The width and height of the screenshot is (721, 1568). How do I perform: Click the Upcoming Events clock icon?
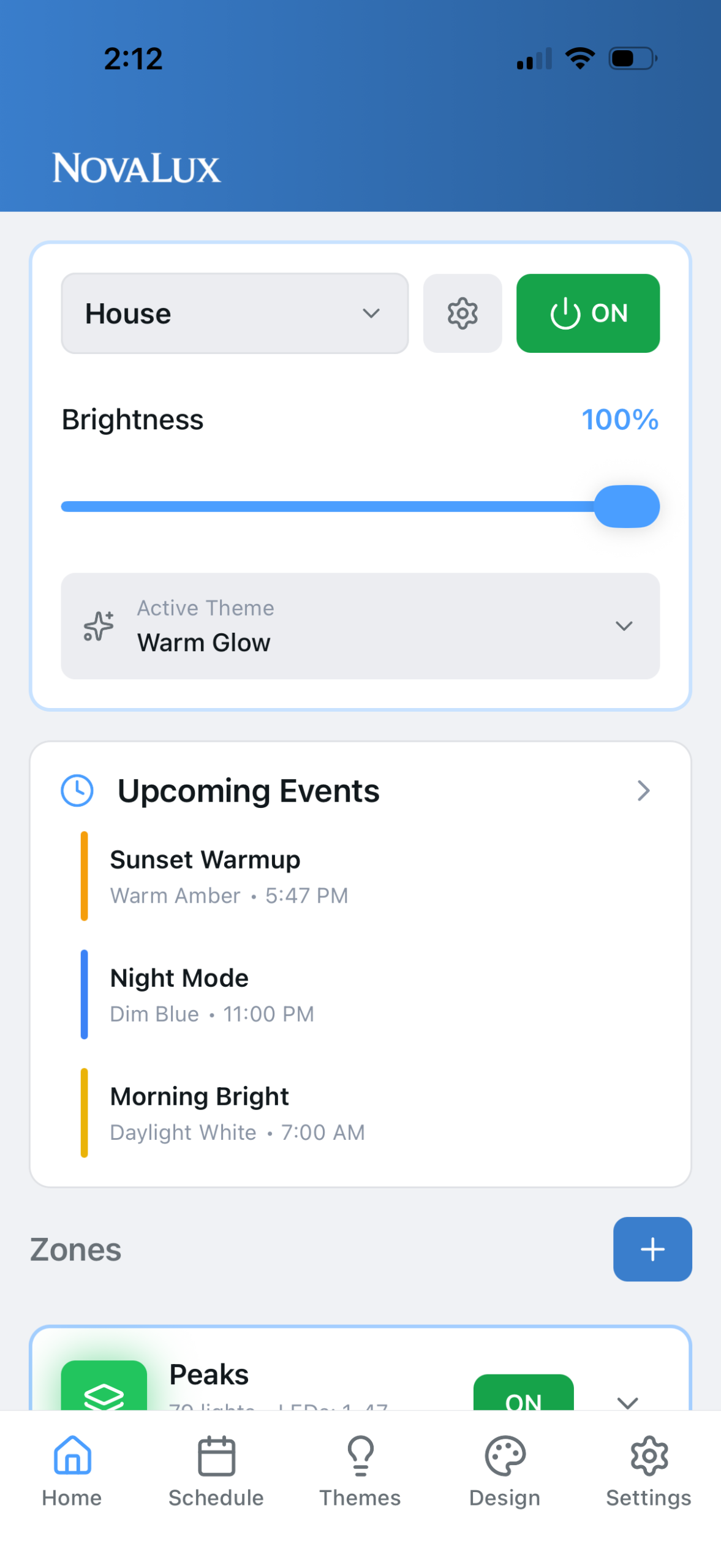coord(76,790)
